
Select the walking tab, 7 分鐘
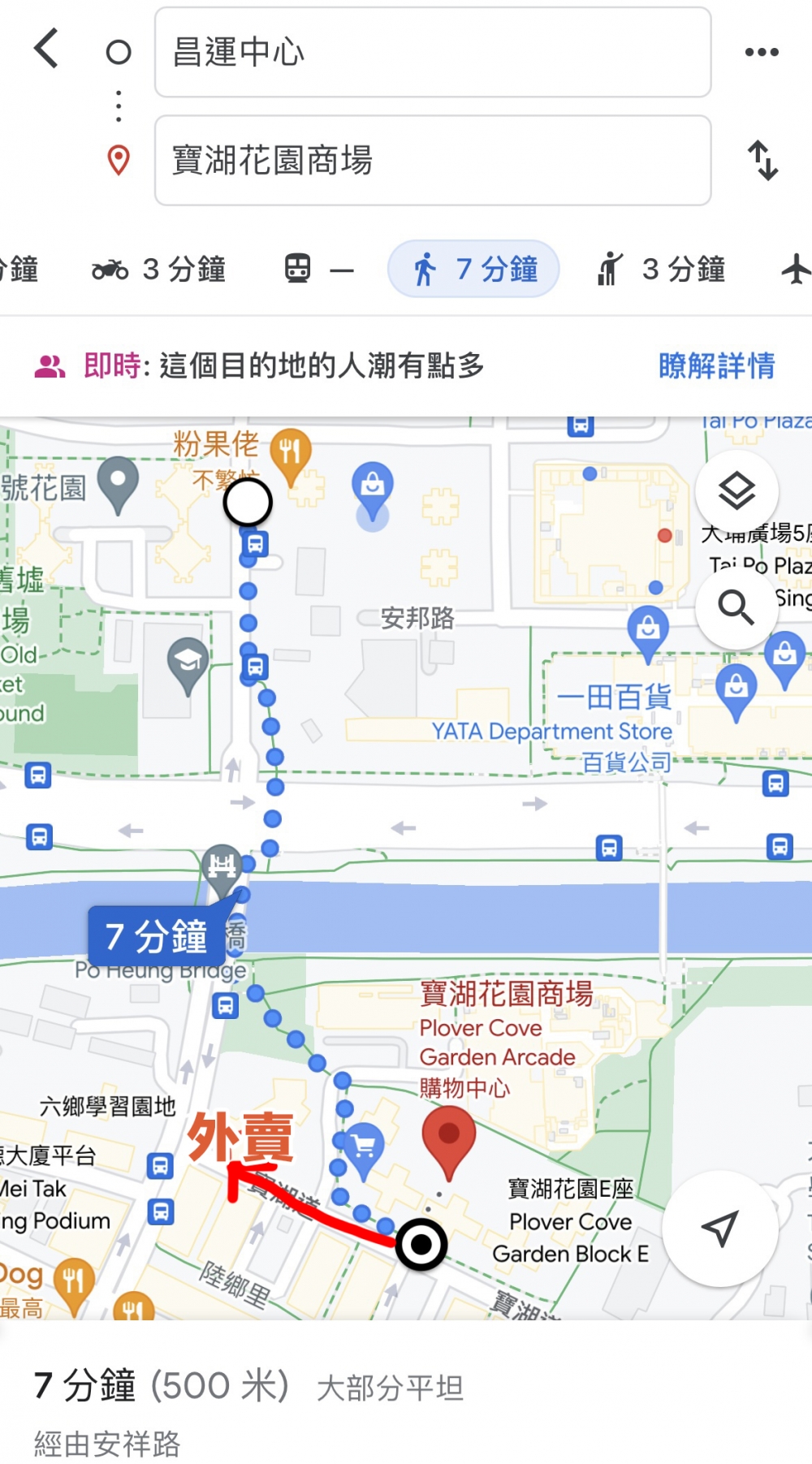pyautogui.click(x=473, y=269)
